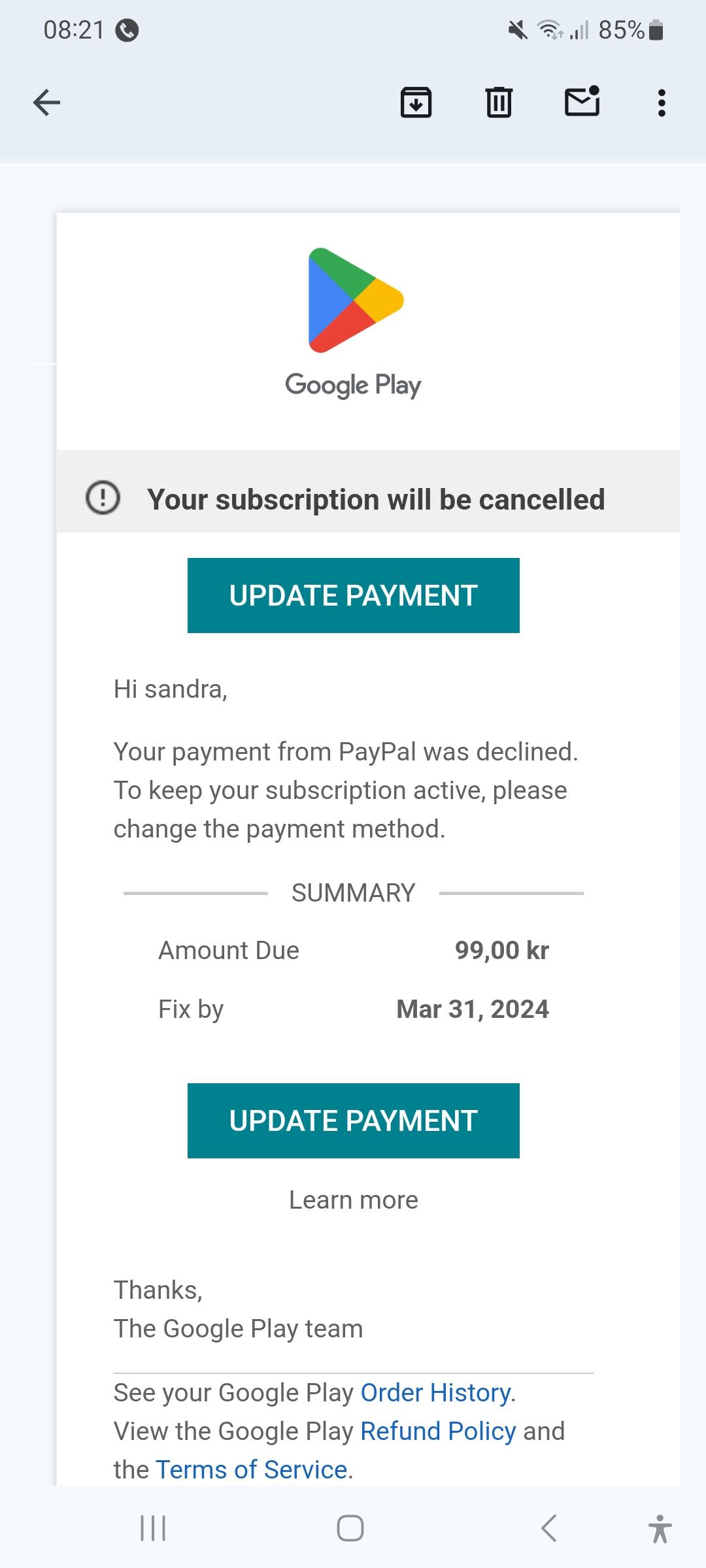Open the overflow menu
Viewport: 706px width, 1568px height.
pyautogui.click(x=662, y=103)
